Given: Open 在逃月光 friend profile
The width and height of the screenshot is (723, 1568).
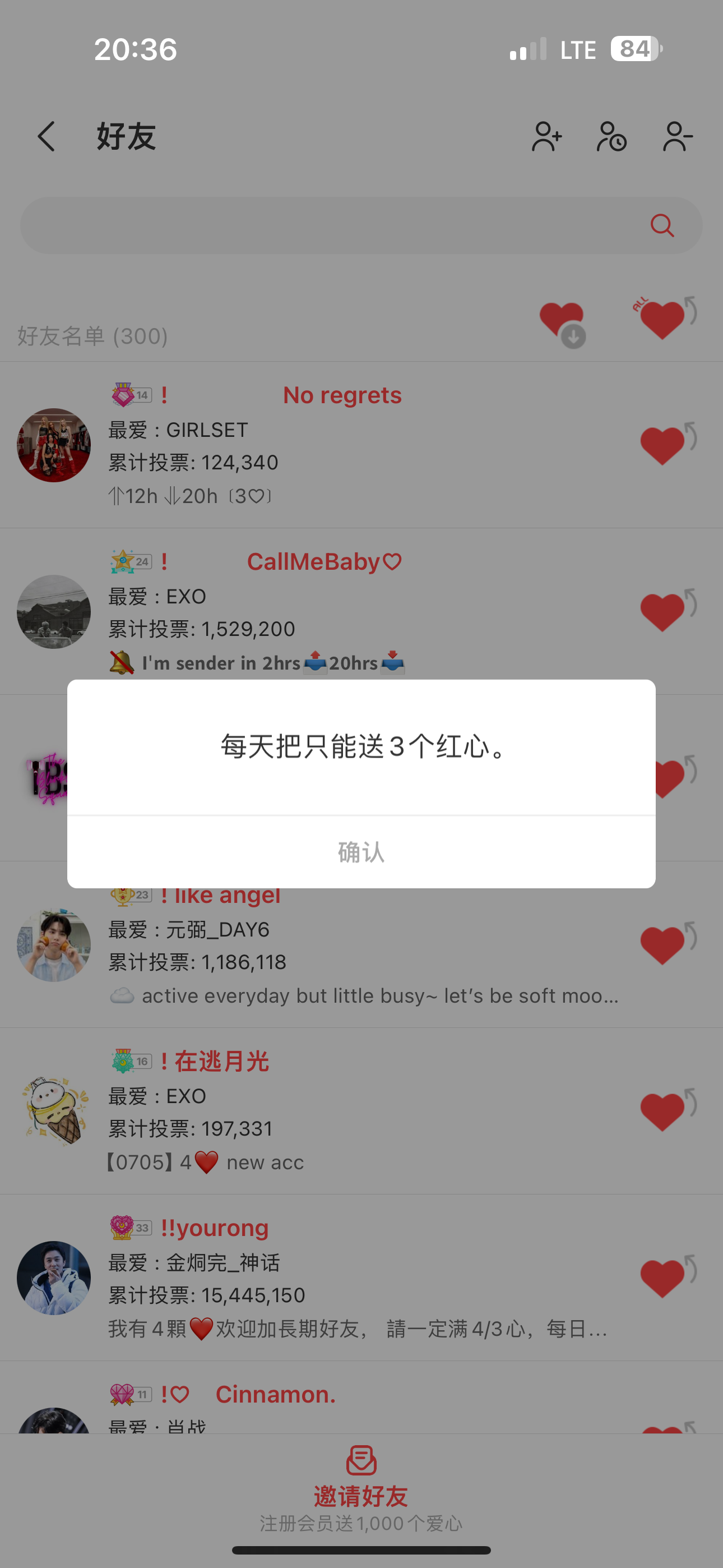Looking at the screenshot, I should (54, 1111).
